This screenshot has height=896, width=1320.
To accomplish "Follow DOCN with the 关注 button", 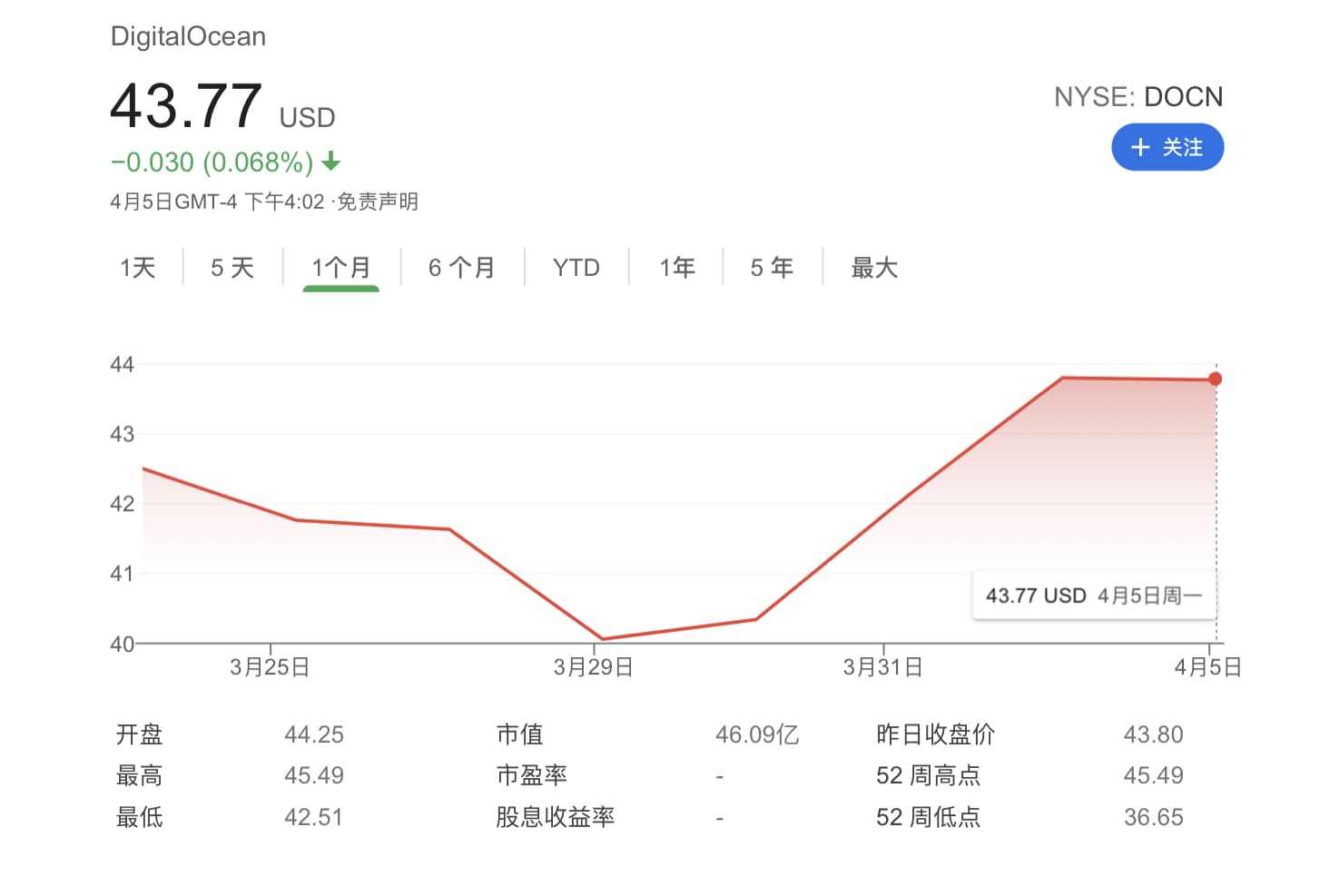I will pyautogui.click(x=1167, y=148).
